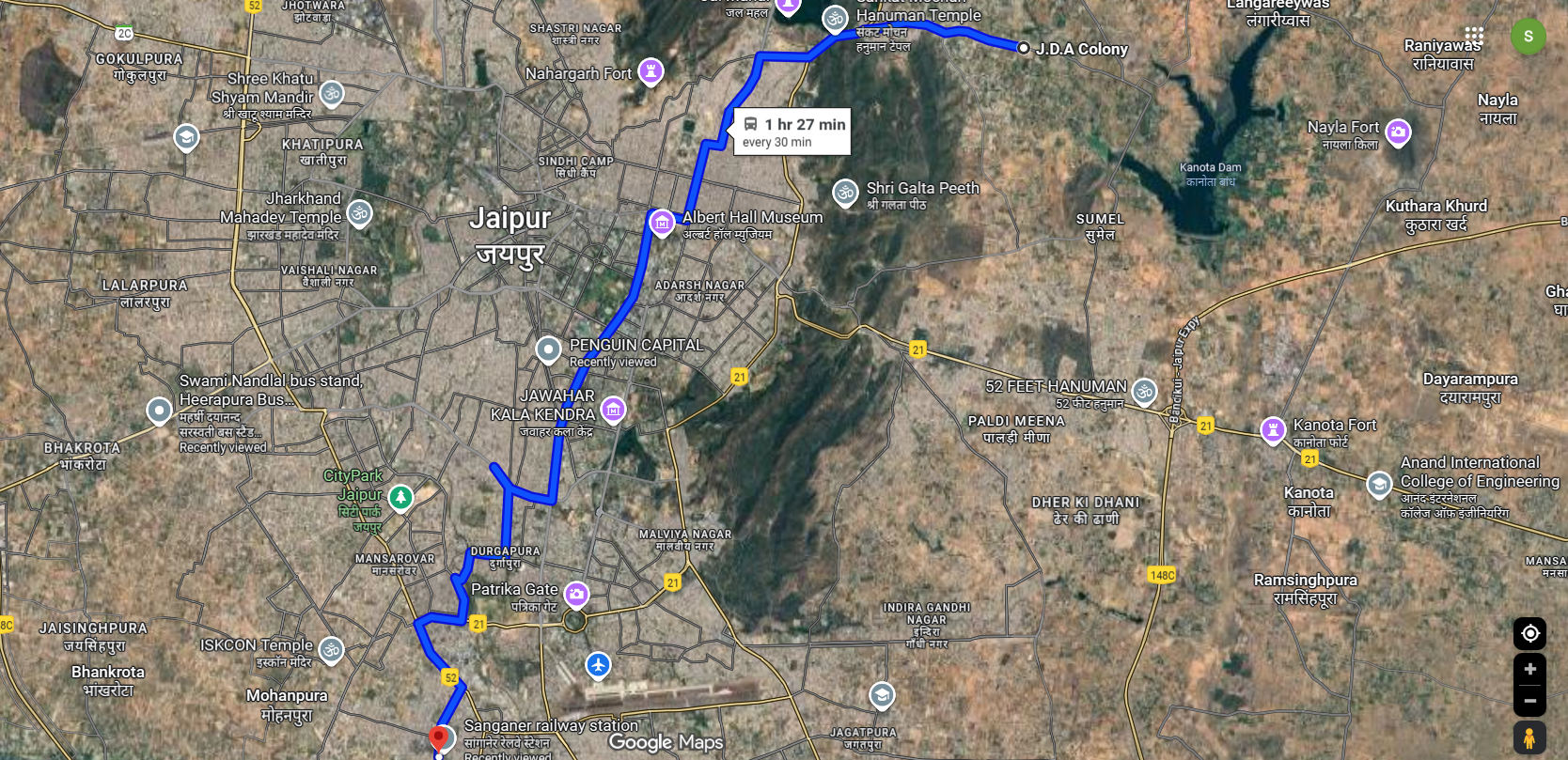View the 52 Feet Hanuman temple marker
Screen dimensions: 1568x760
pyautogui.click(x=1144, y=391)
